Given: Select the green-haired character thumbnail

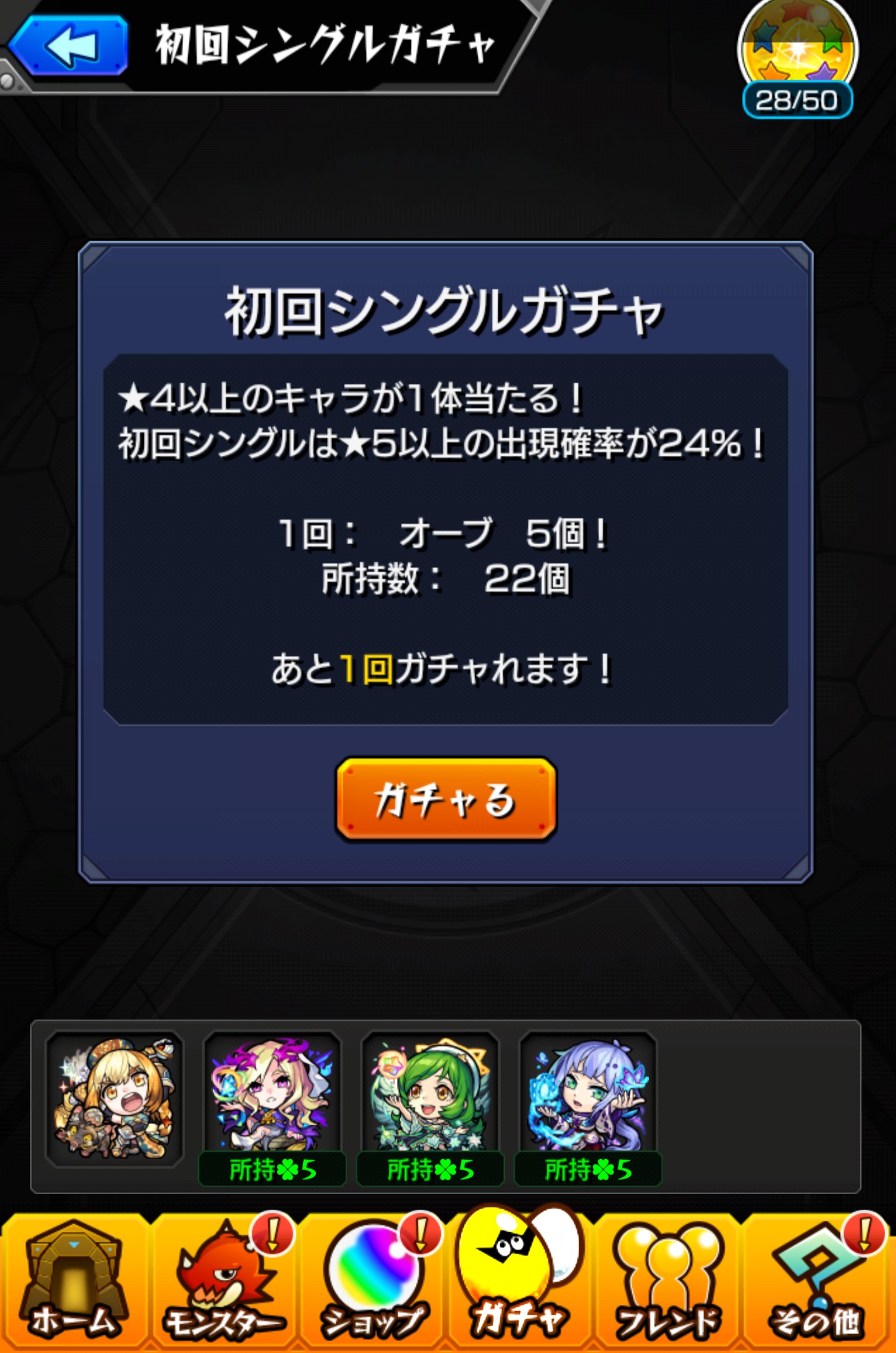Looking at the screenshot, I should click(430, 1095).
